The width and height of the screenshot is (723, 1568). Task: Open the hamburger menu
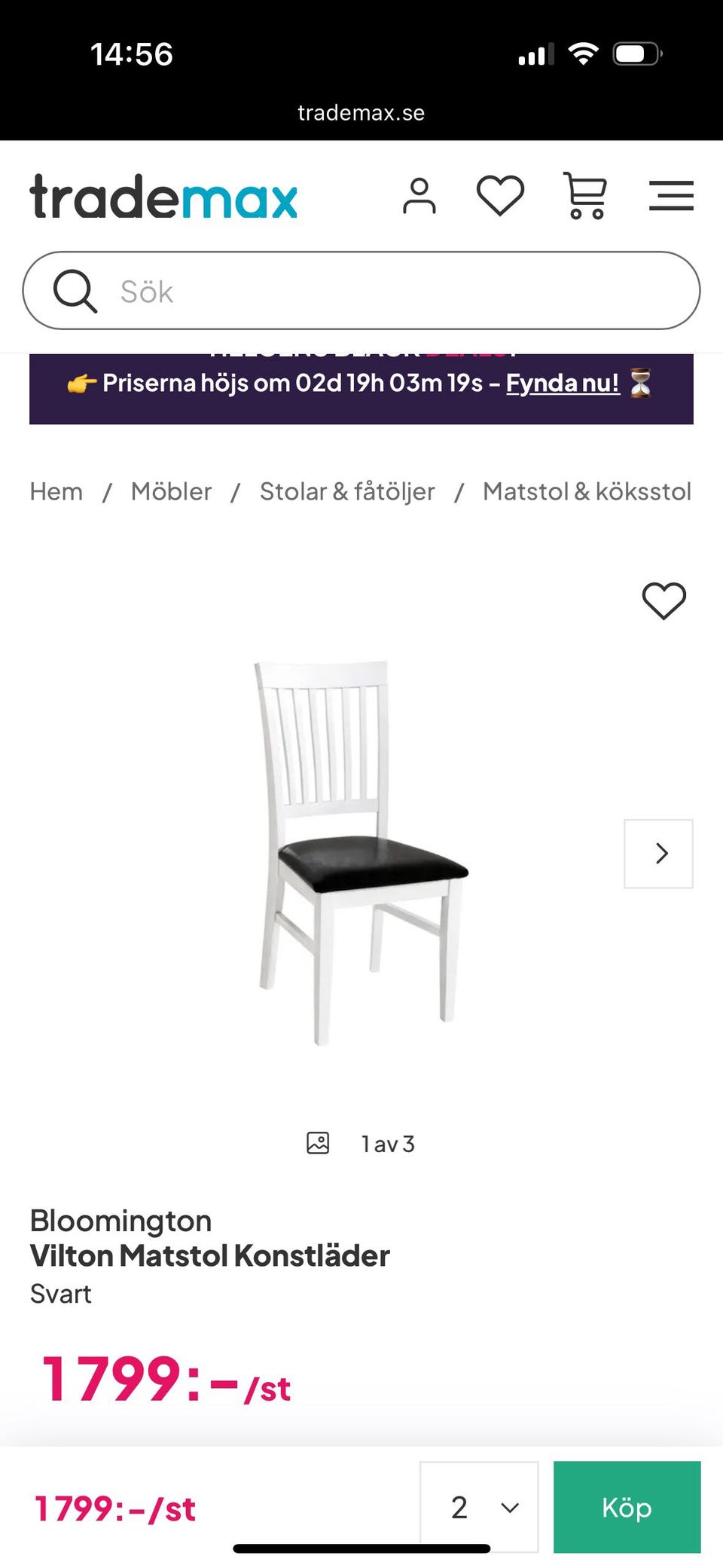pyautogui.click(x=671, y=196)
